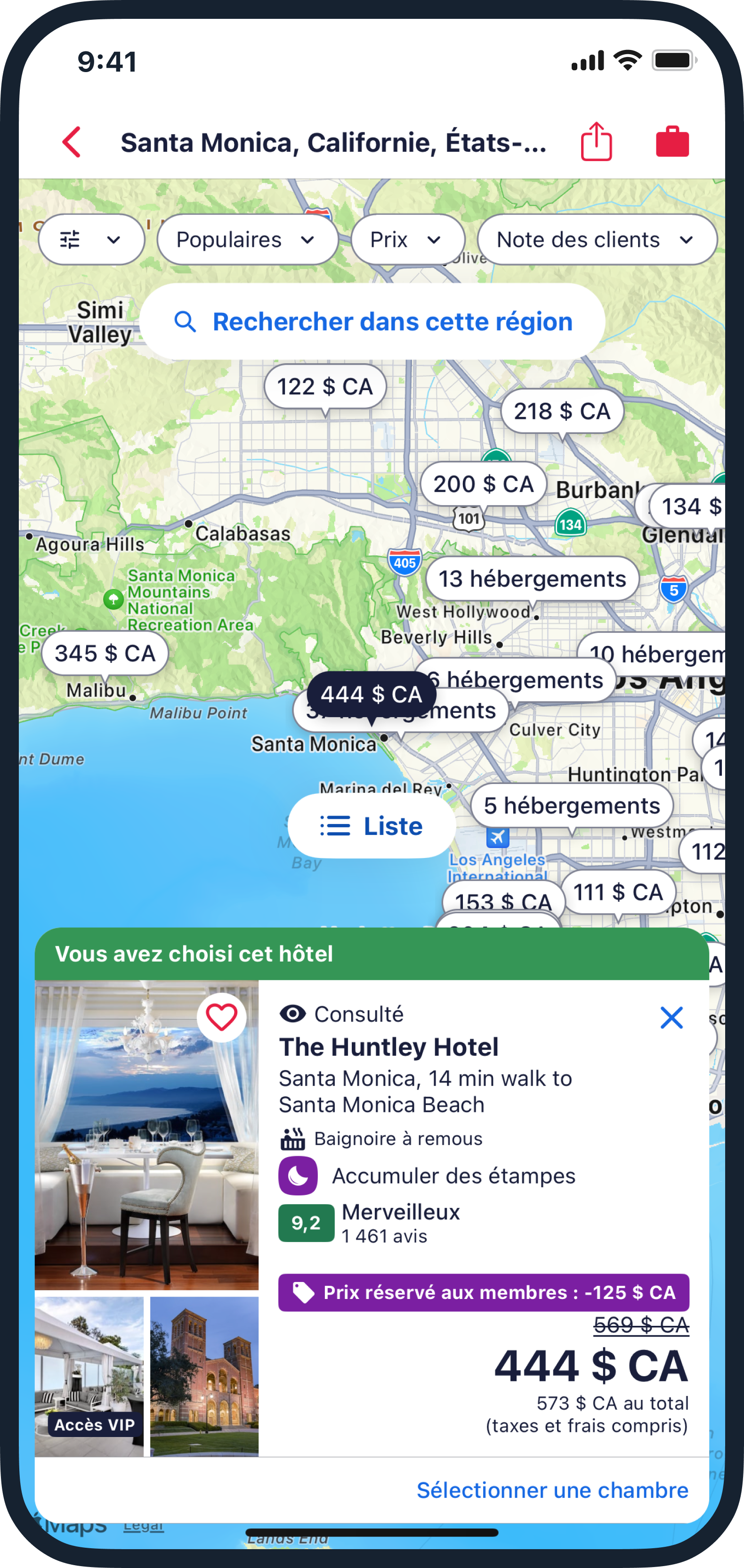Open the Note des clients filter
The width and height of the screenshot is (744, 1568).
[596, 240]
